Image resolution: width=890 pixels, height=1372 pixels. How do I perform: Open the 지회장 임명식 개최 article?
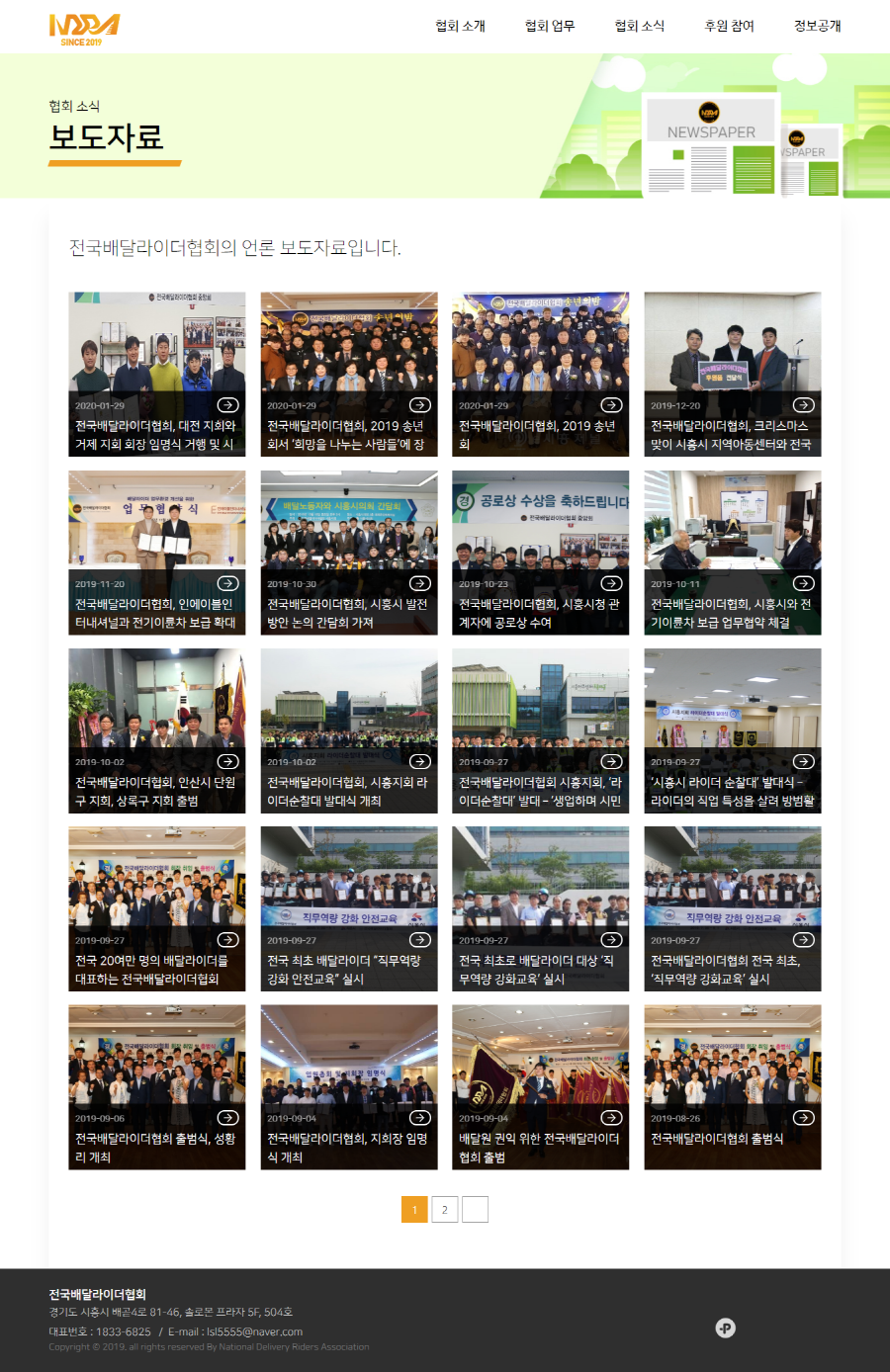tap(348, 1147)
